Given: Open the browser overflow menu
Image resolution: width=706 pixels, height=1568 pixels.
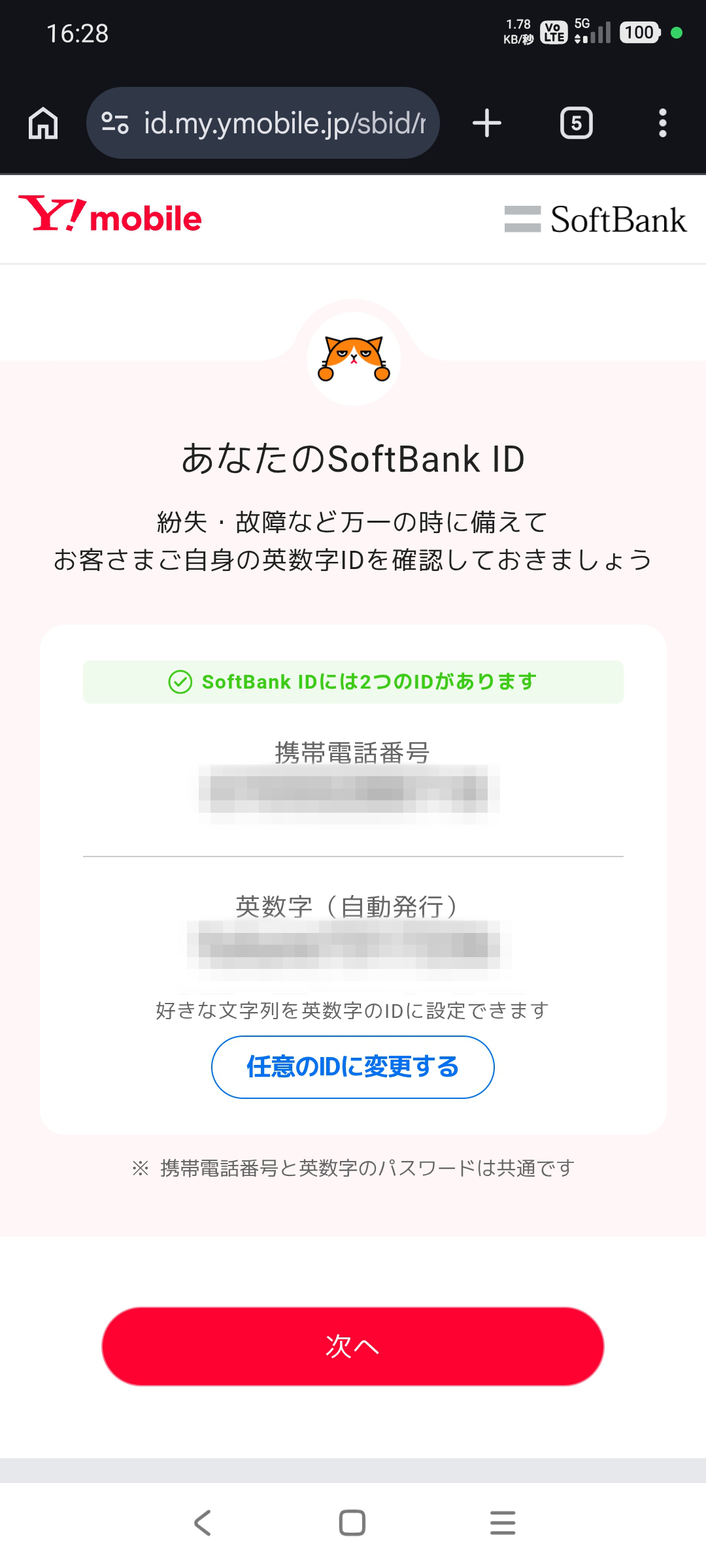Looking at the screenshot, I should [662, 123].
